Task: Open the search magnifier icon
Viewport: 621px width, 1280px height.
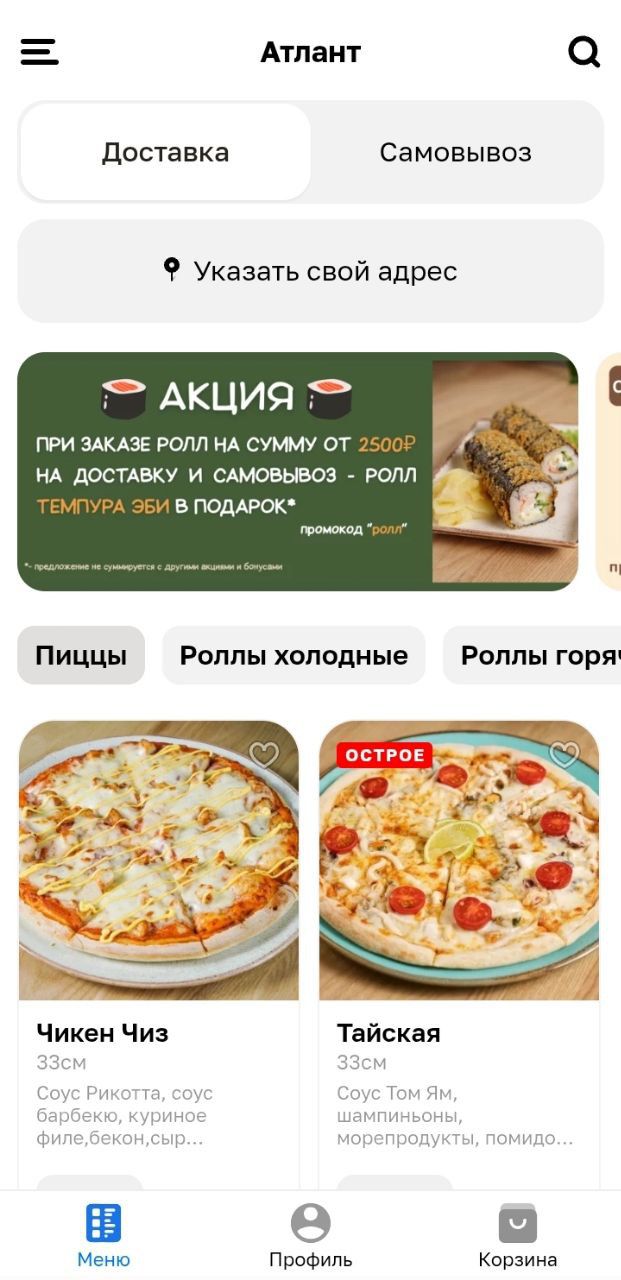Action: [584, 51]
